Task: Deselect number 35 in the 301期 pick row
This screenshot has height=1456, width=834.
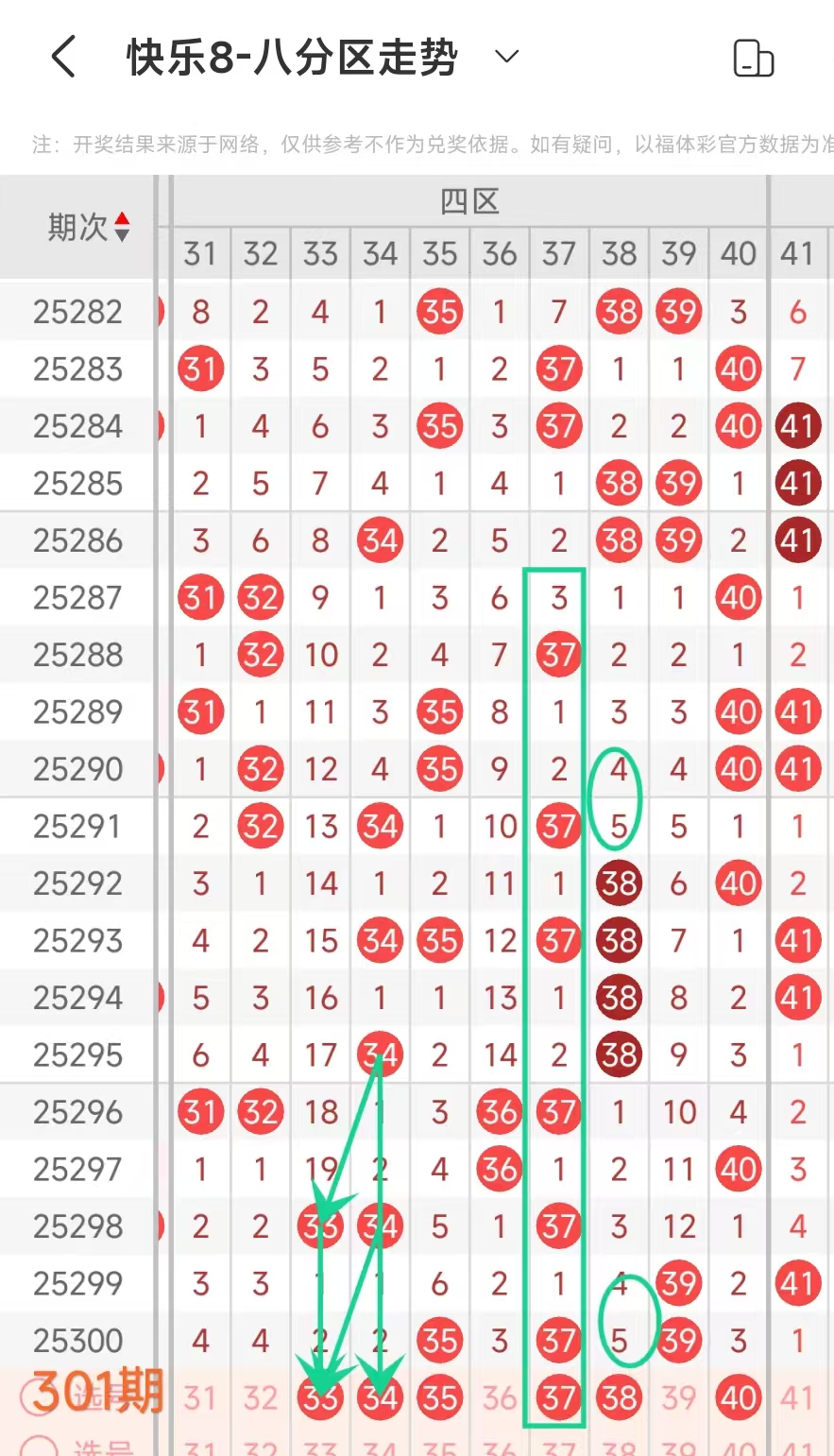Action: click(x=439, y=1397)
